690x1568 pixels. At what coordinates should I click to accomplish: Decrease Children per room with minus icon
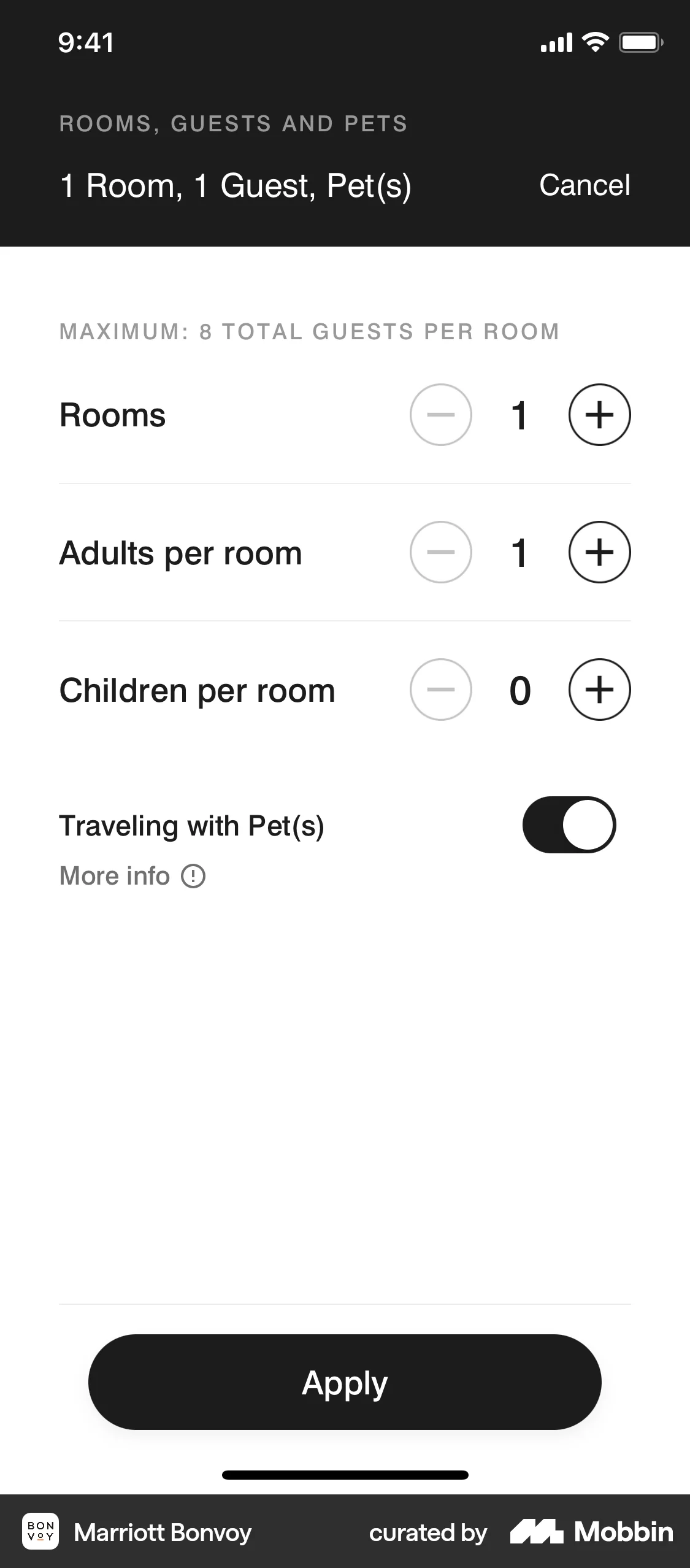coord(440,690)
